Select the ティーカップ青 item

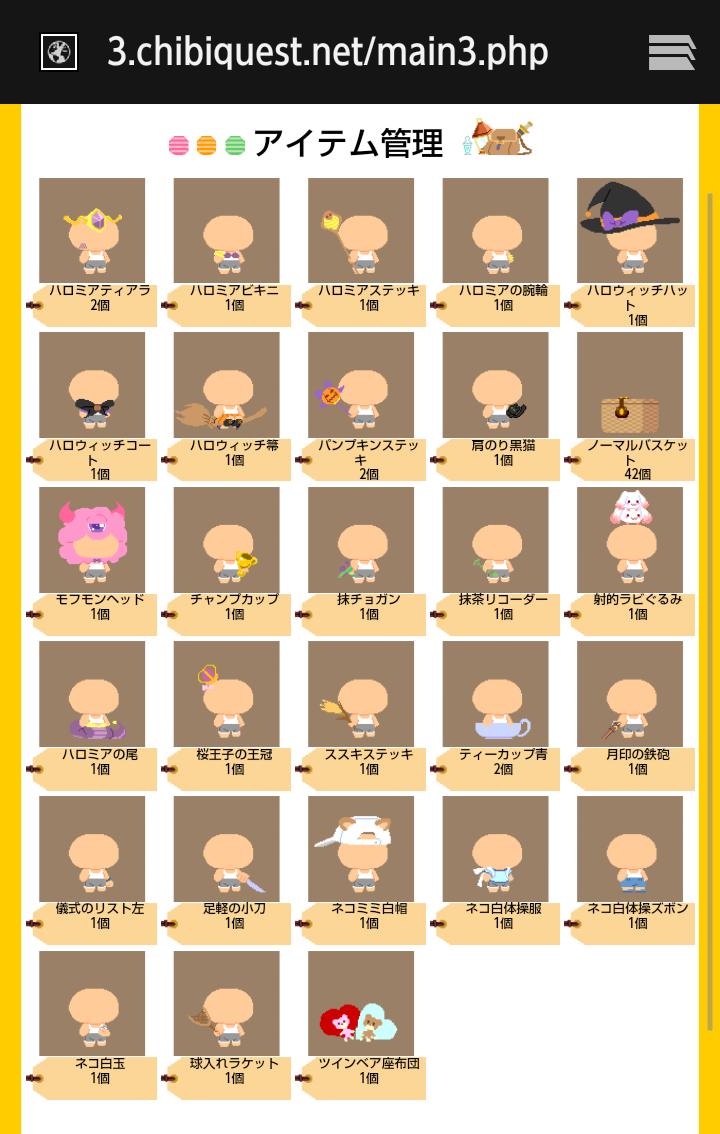coord(495,694)
